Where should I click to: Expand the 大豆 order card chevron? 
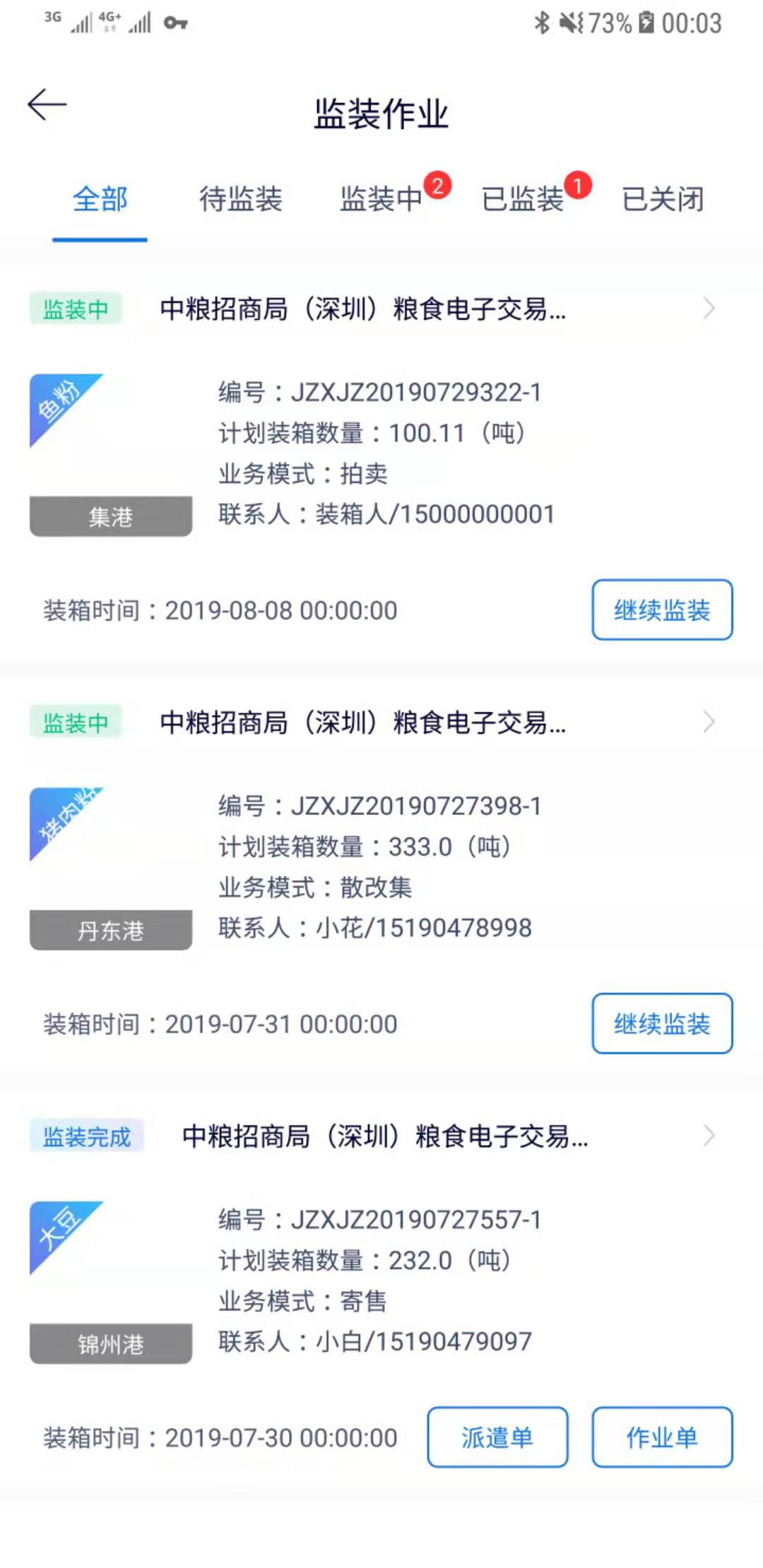(x=709, y=1136)
